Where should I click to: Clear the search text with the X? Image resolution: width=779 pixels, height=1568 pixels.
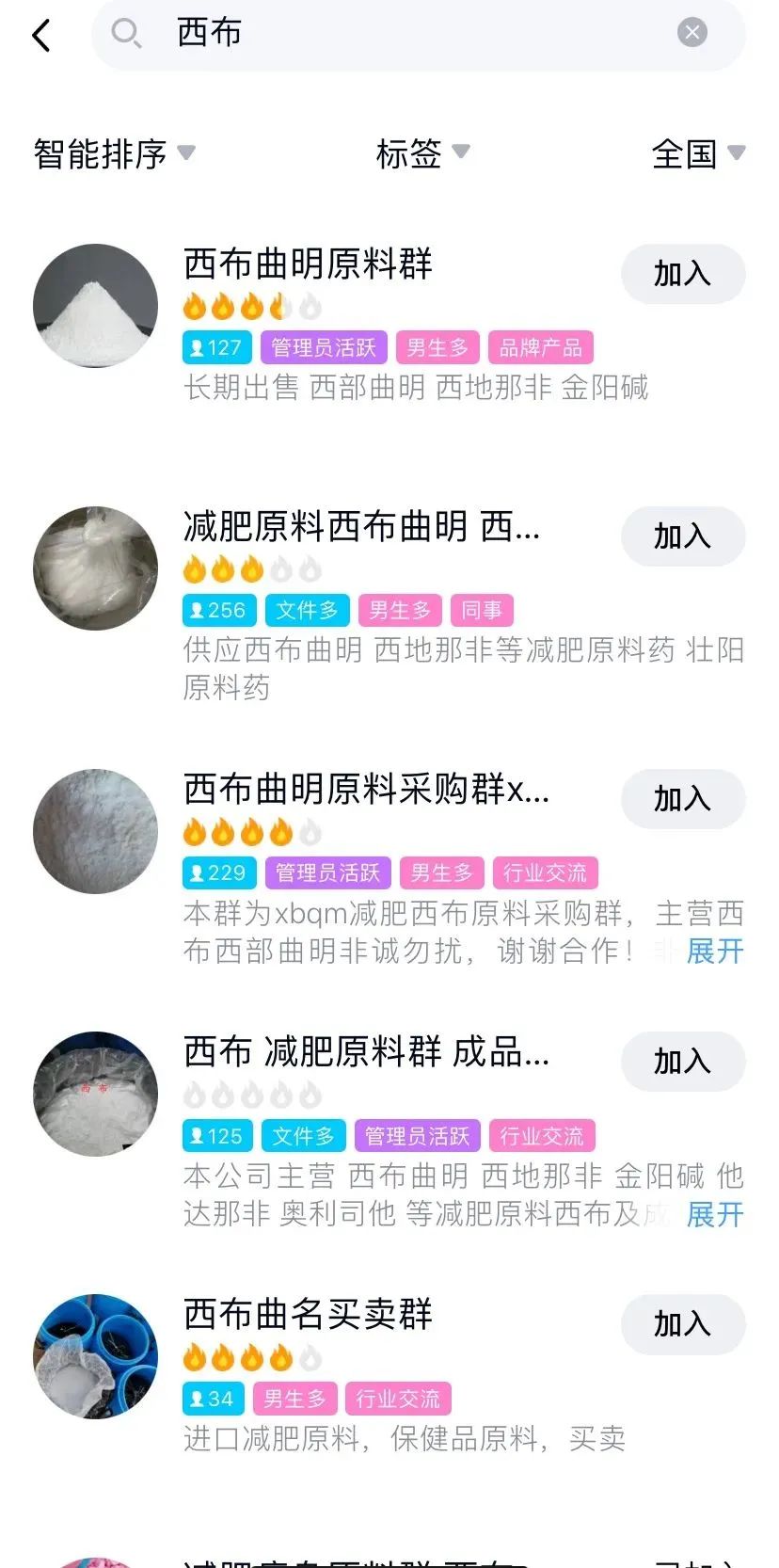(692, 33)
